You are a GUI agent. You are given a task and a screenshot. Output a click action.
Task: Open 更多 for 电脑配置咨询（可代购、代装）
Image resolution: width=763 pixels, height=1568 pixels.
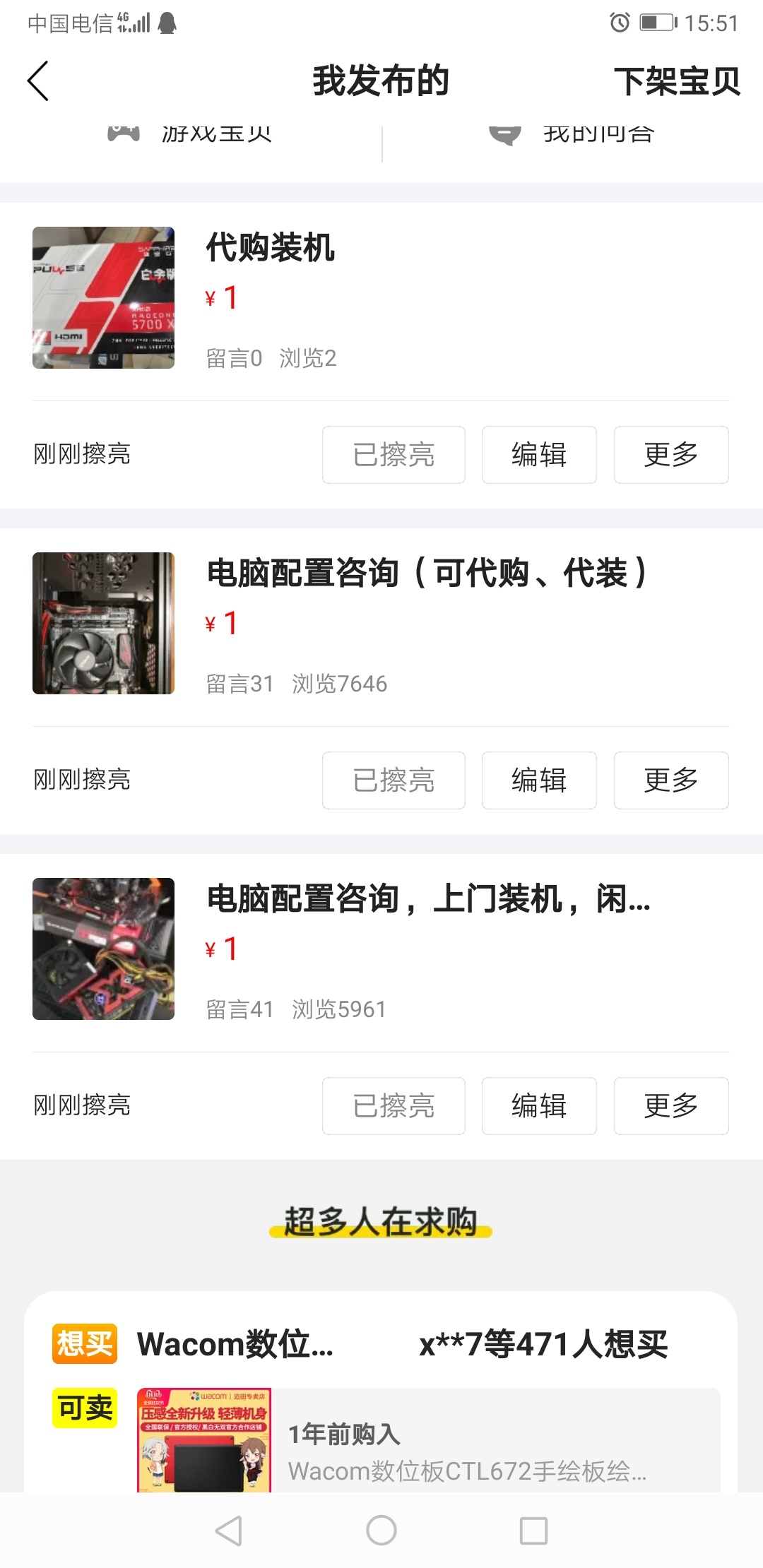pyautogui.click(x=671, y=780)
